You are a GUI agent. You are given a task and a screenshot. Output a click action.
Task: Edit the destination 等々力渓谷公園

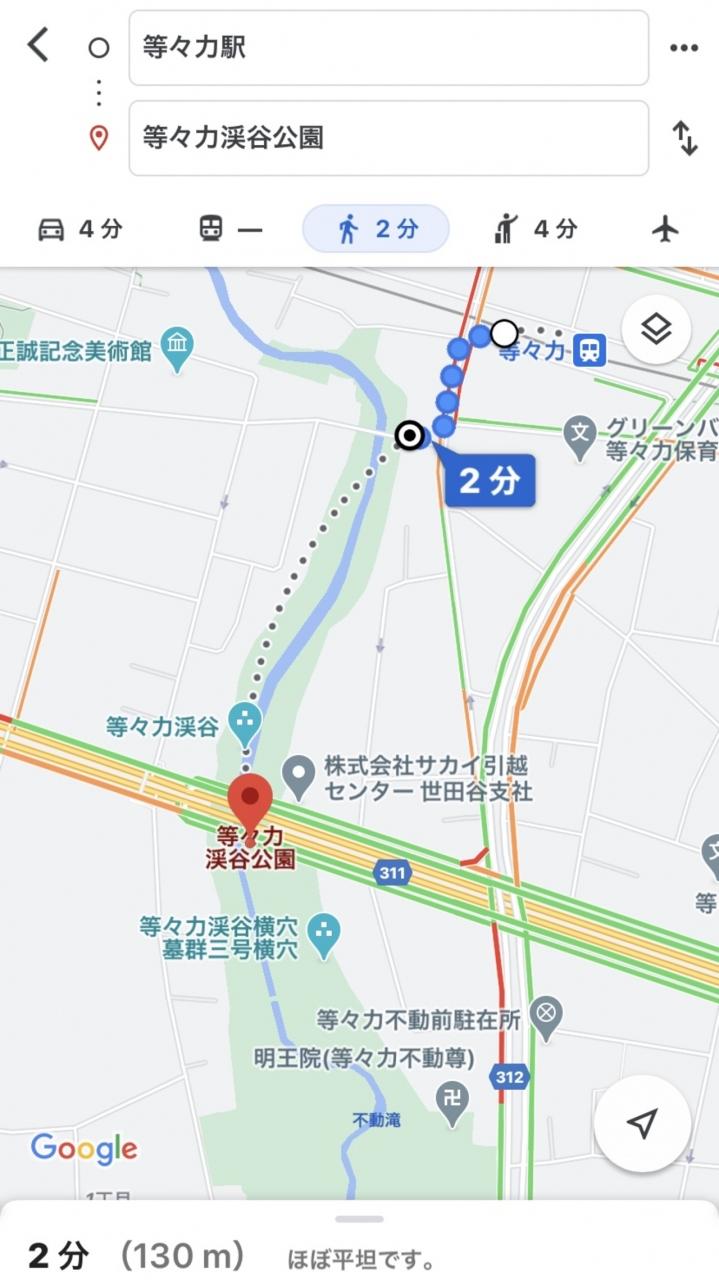(388, 138)
